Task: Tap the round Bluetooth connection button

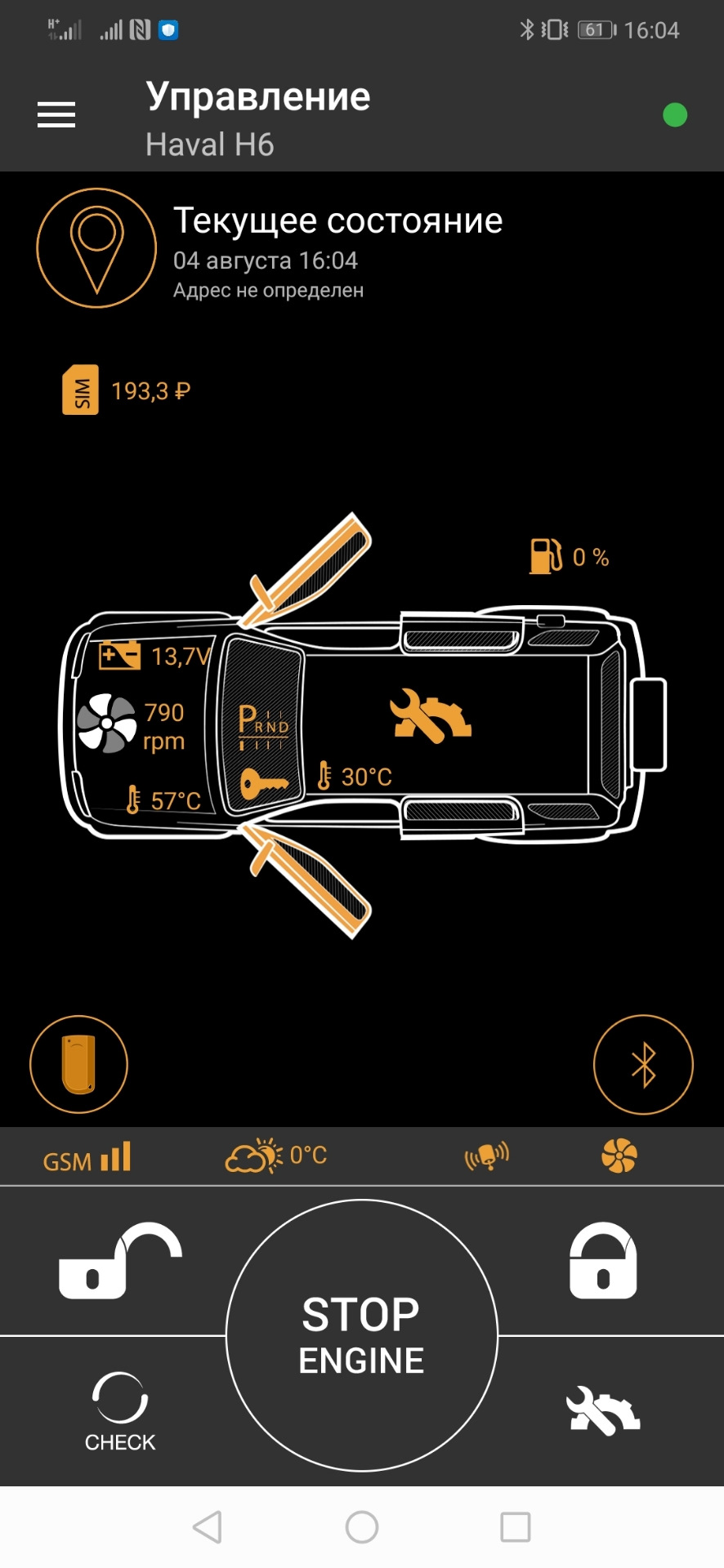Action: (x=643, y=1064)
